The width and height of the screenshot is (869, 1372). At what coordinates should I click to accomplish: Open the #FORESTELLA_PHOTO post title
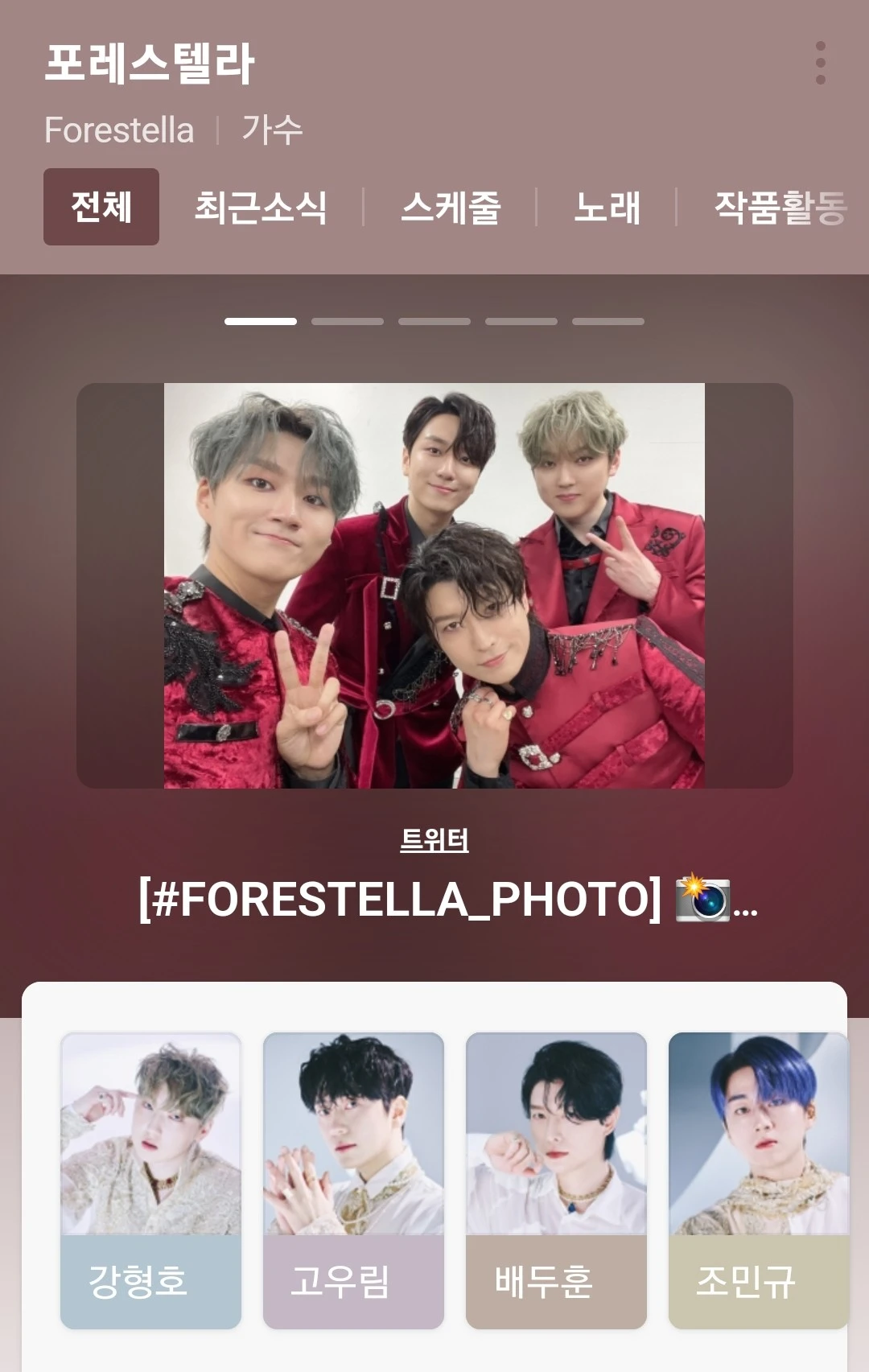tap(447, 900)
